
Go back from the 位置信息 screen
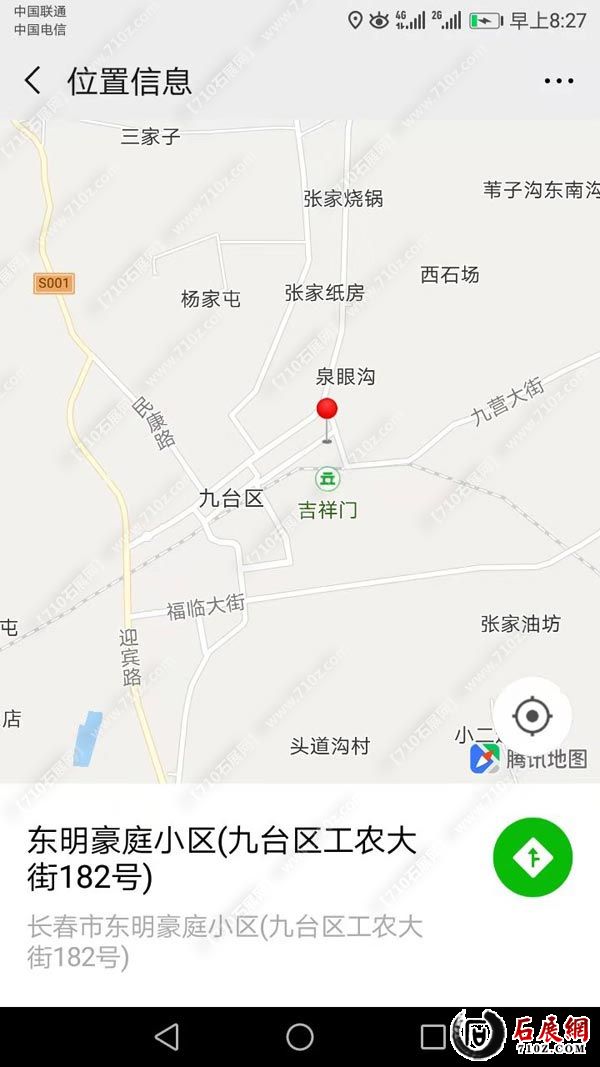click(33, 81)
